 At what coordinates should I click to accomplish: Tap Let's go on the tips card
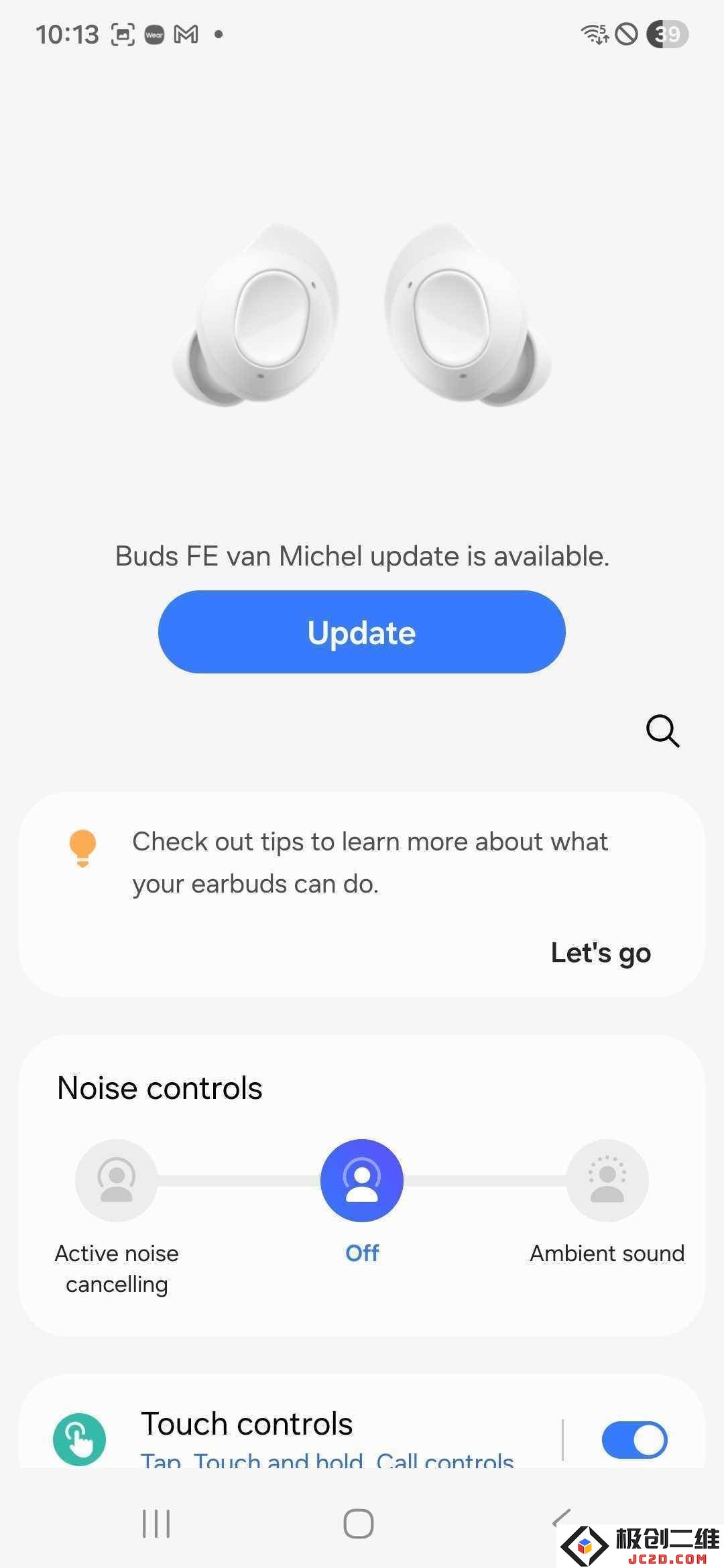601,953
